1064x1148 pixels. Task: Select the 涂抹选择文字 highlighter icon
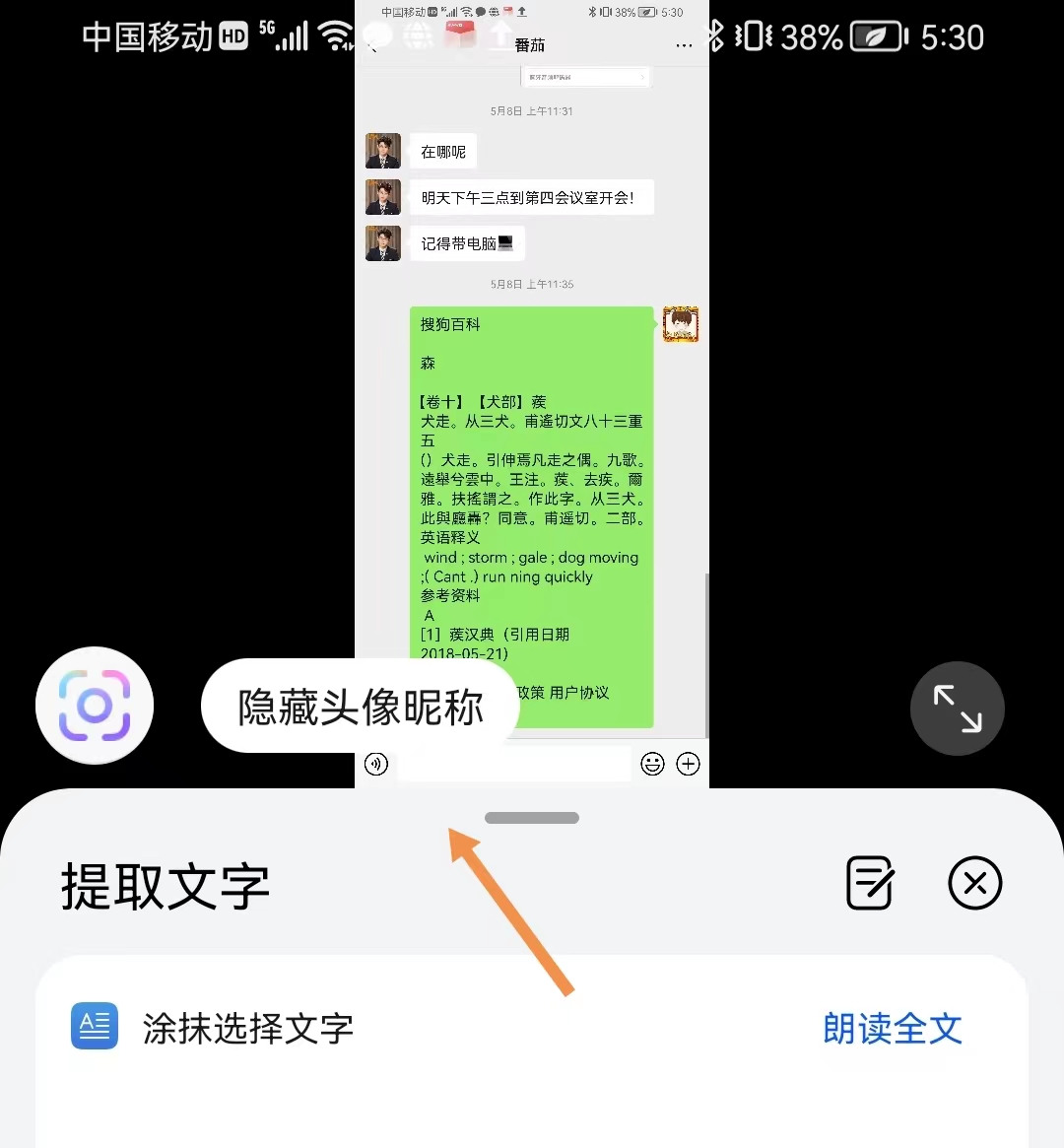94,1025
